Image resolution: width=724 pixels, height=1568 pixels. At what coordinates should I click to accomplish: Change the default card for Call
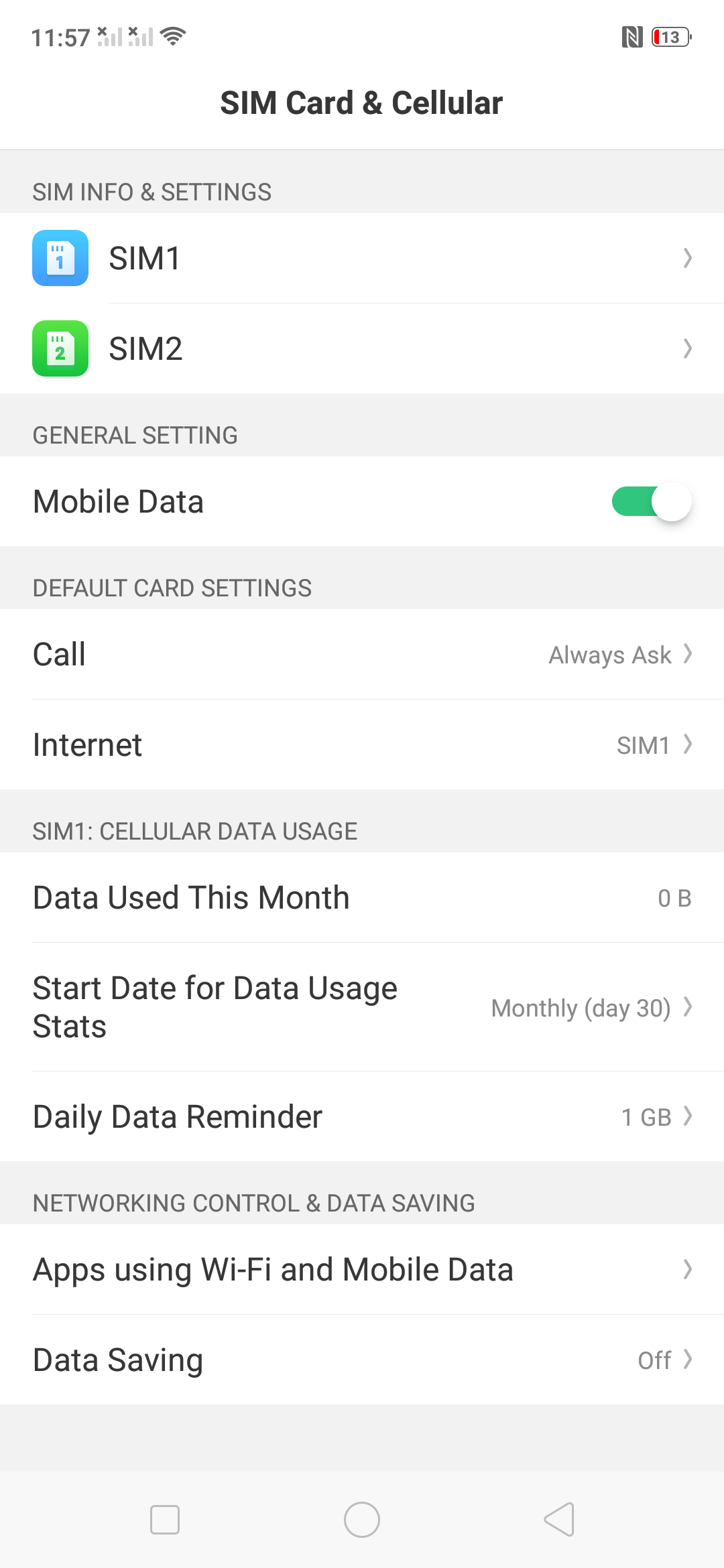coord(362,654)
